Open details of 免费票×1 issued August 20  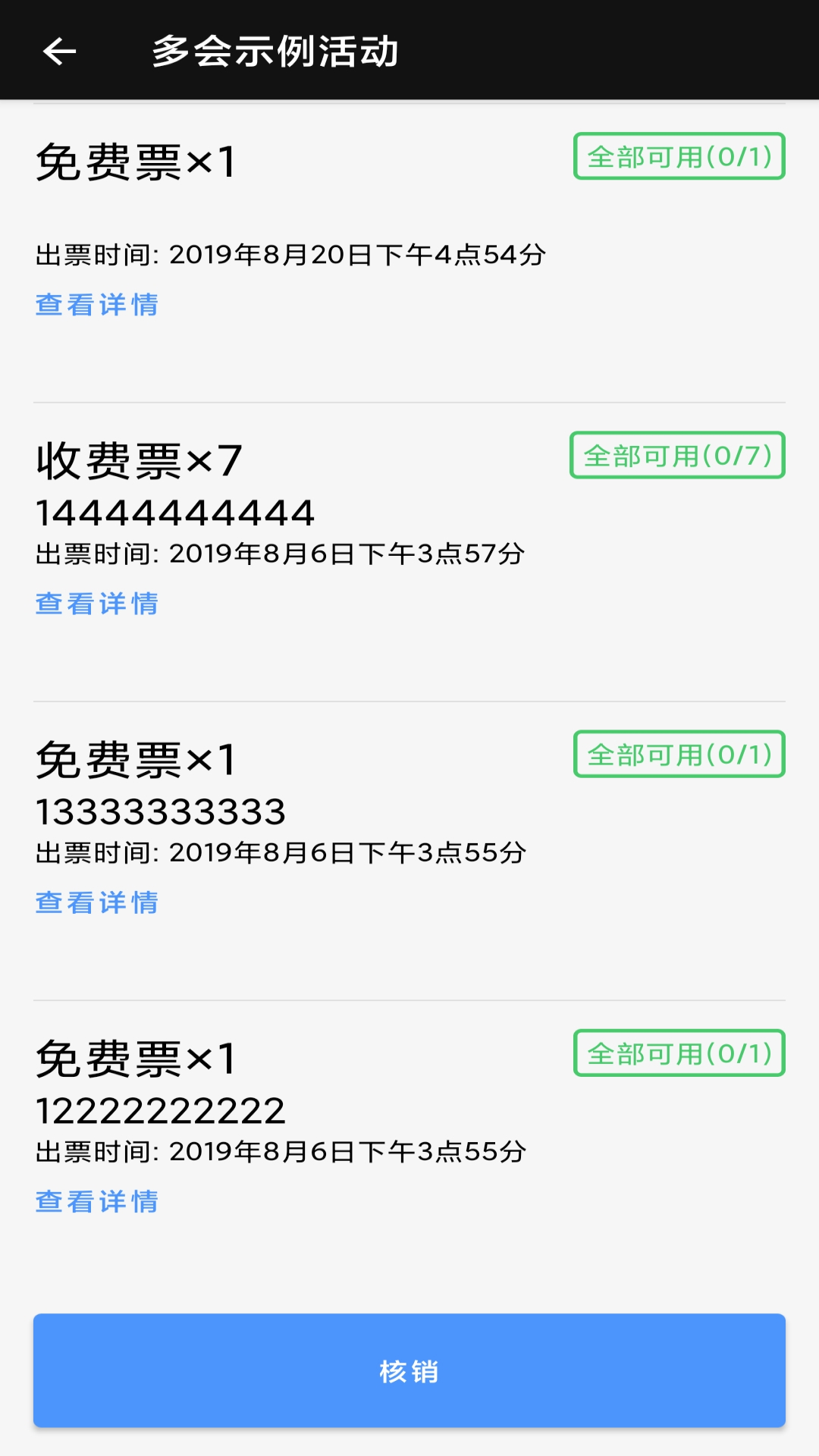[x=97, y=304]
